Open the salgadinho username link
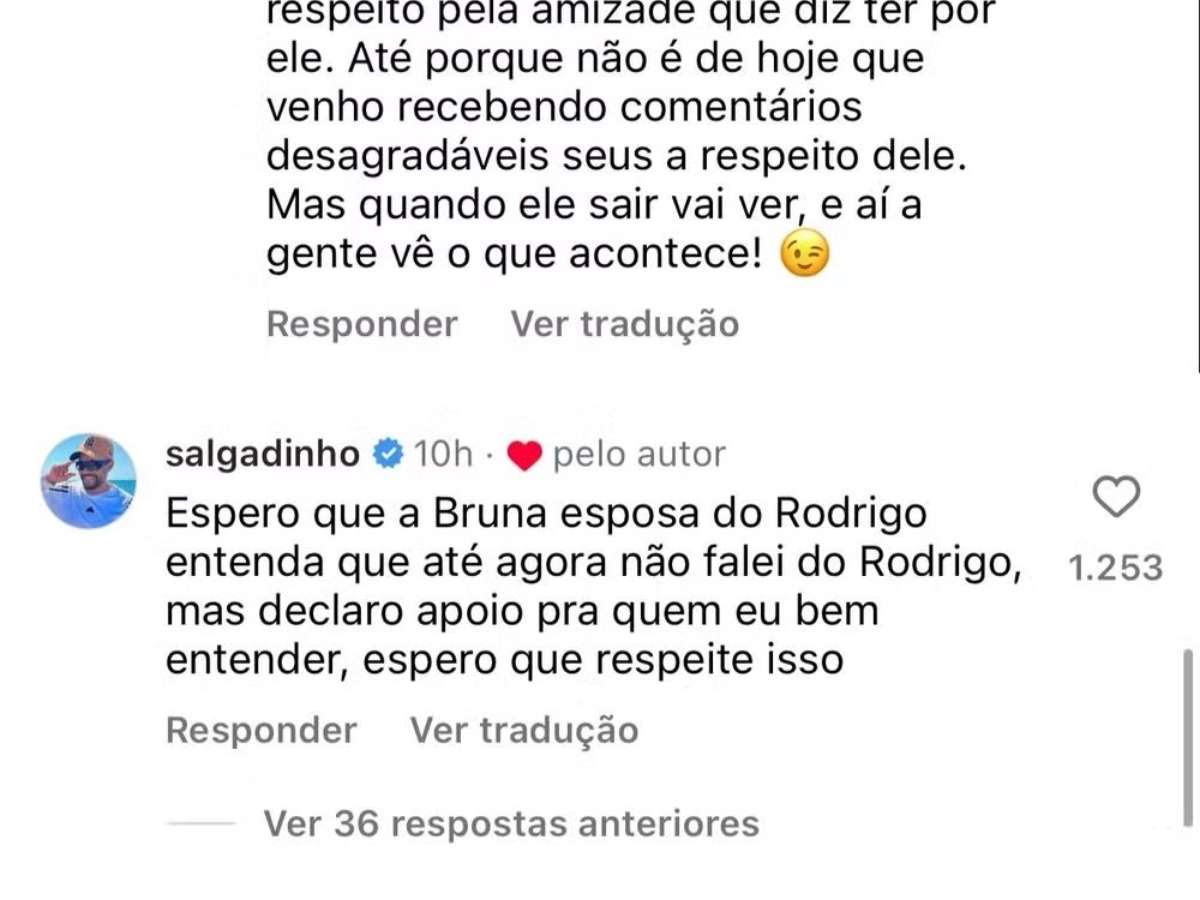Image resolution: width=1200 pixels, height=900 pixels. coord(262,455)
